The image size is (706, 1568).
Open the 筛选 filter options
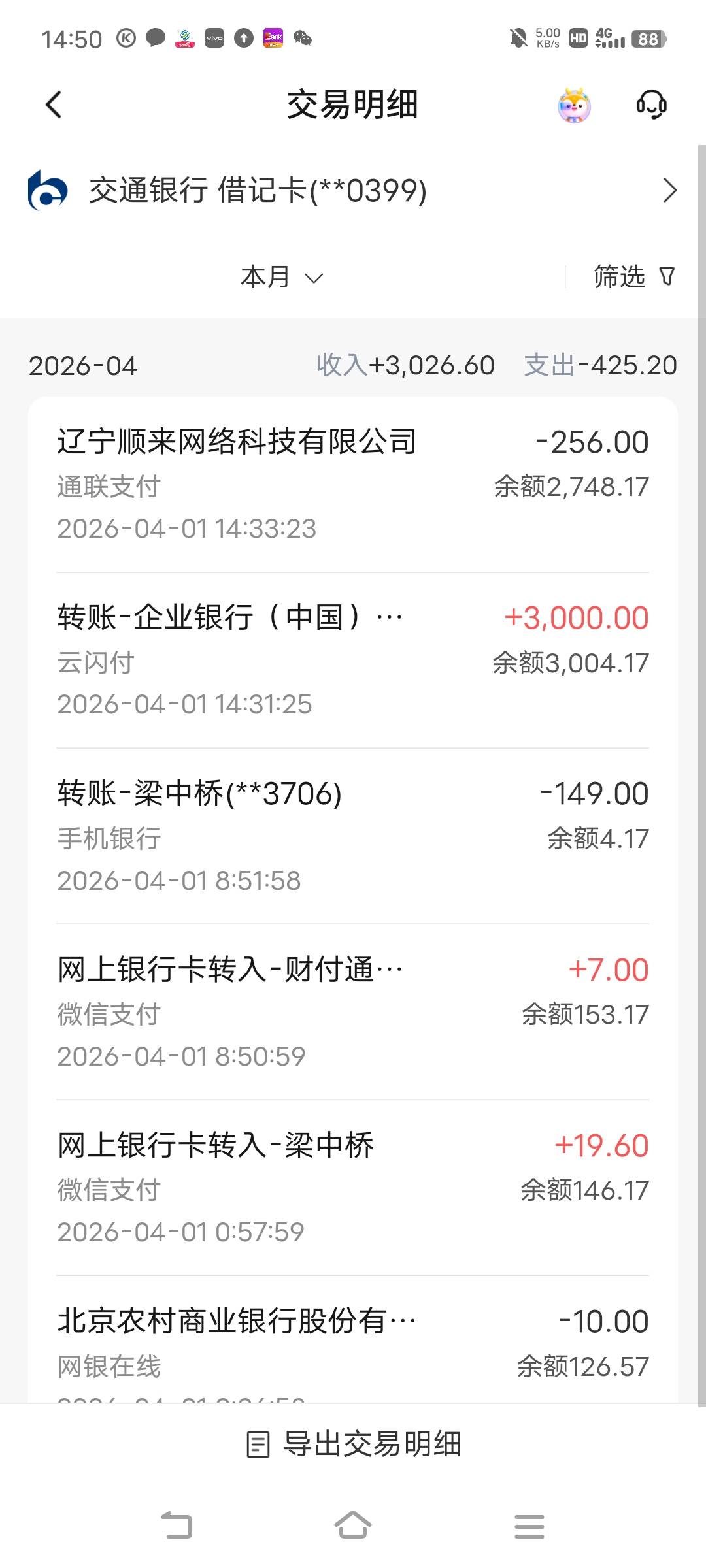[633, 276]
